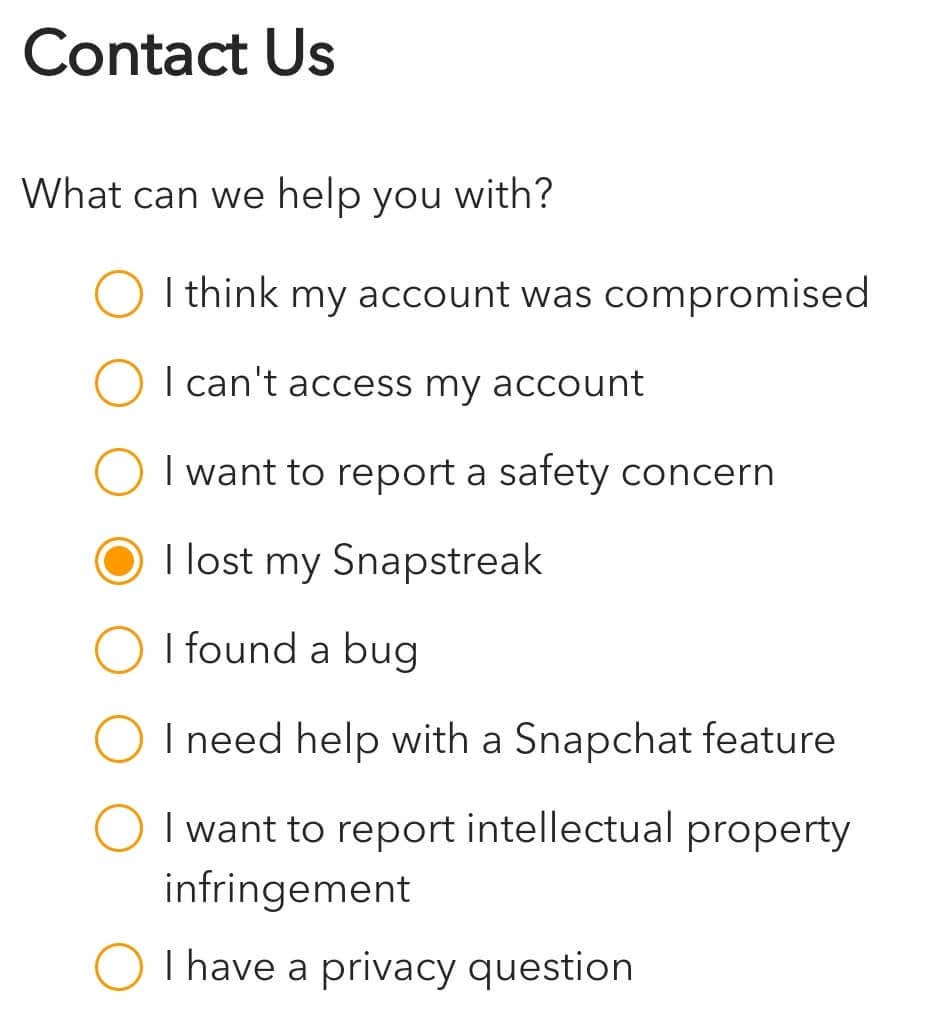
Task: Tap the selected 'I lost my Snapstreak' option
Action: tap(118, 562)
